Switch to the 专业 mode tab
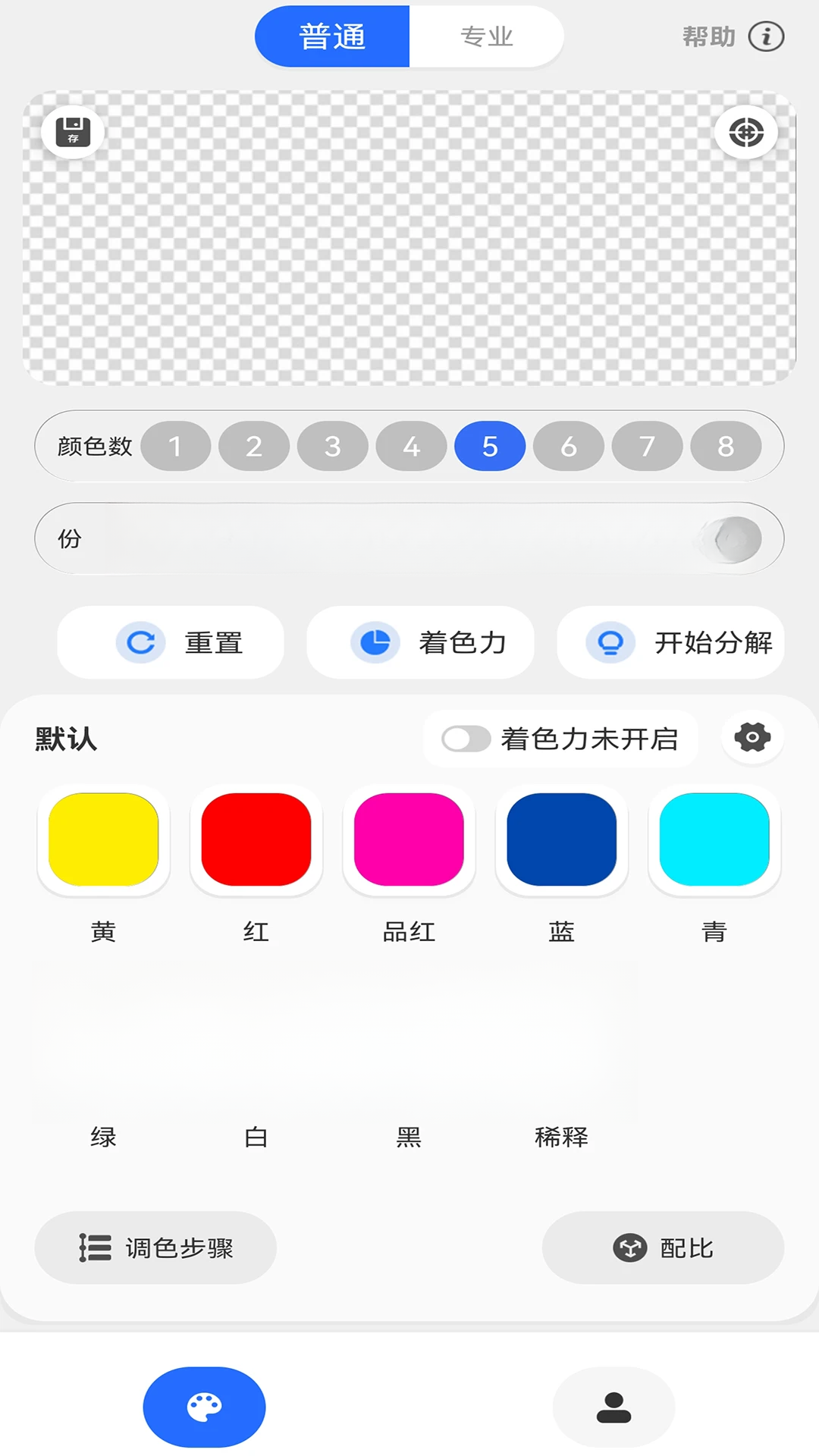 click(486, 36)
